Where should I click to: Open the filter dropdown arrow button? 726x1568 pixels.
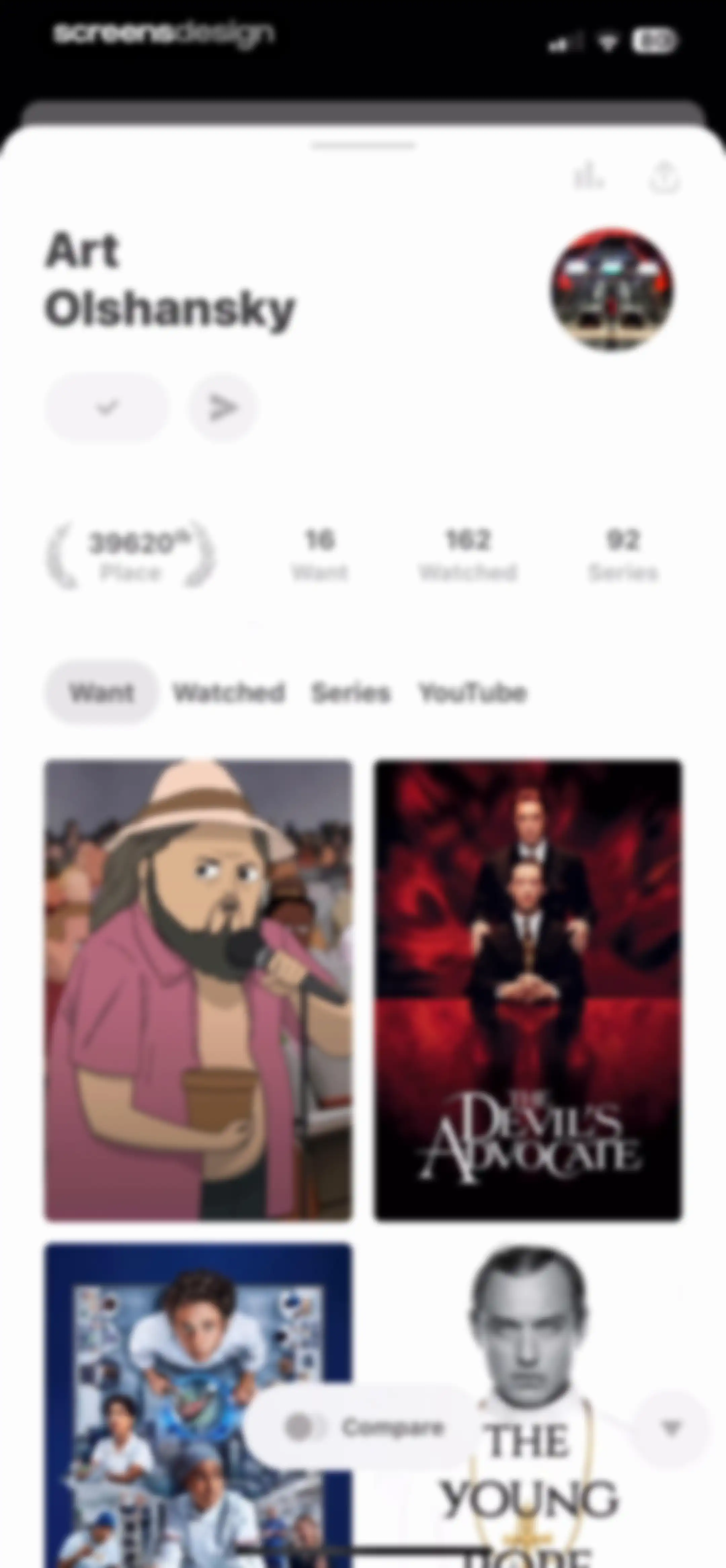(672, 1428)
